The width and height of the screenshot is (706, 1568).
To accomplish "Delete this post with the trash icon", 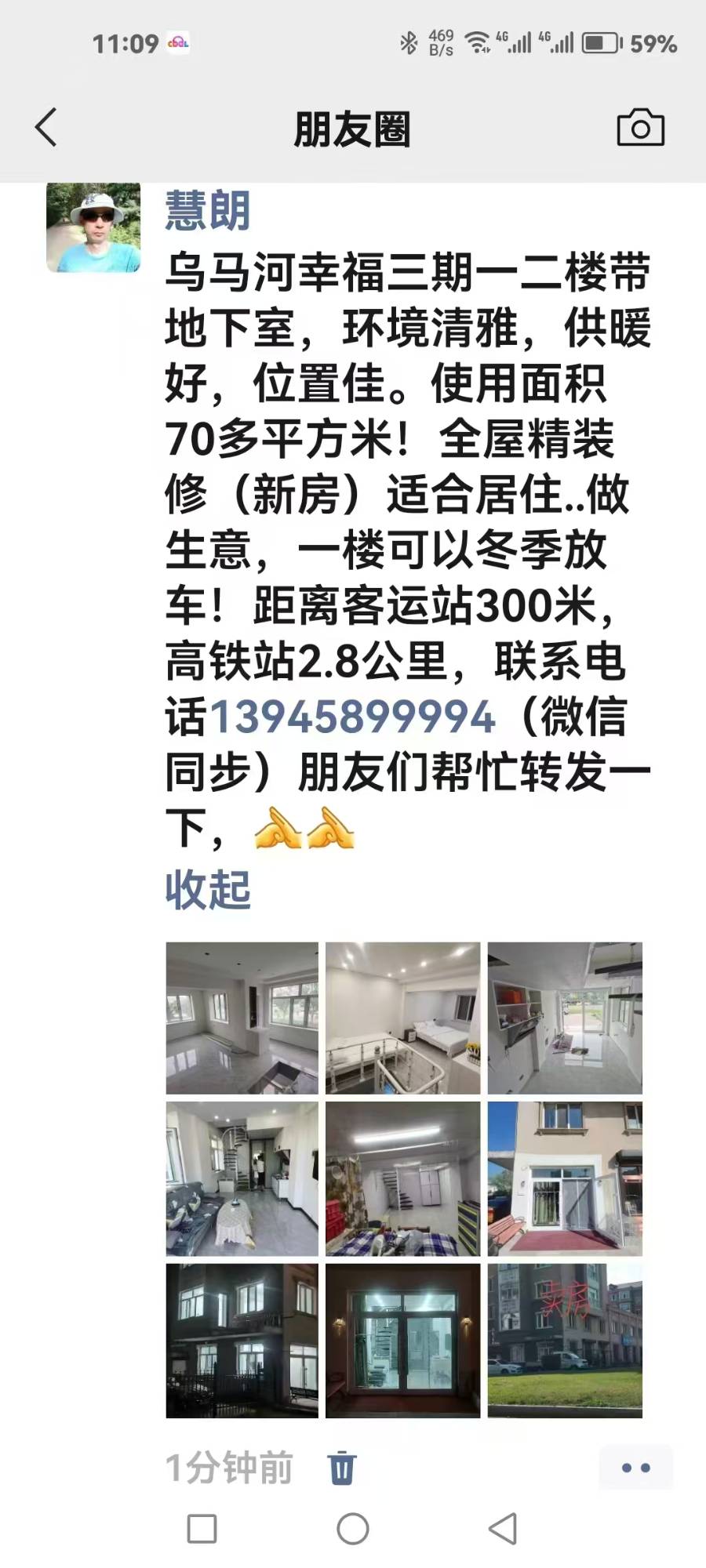I will click(x=341, y=1468).
